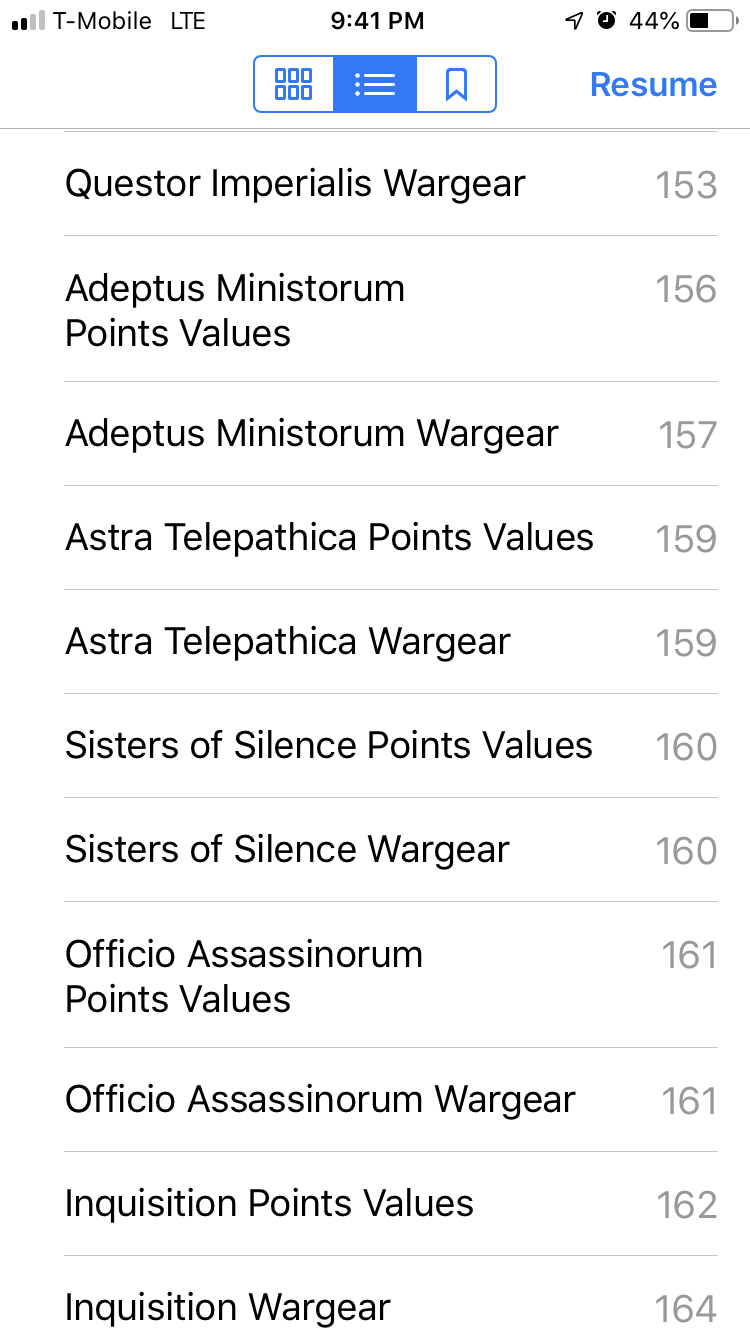Screen dimensions: 750x1334
Task: Jump to Adeptus Ministorum Wargear
Action: click(x=311, y=434)
